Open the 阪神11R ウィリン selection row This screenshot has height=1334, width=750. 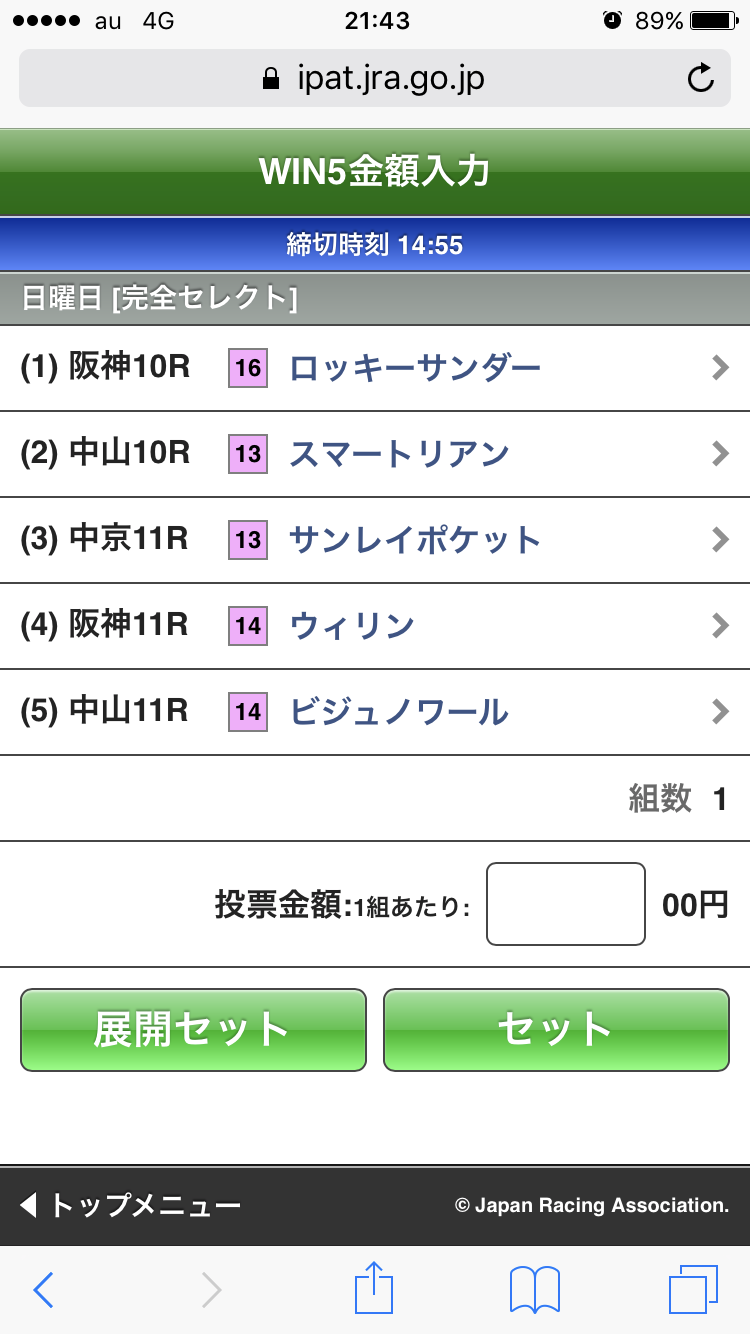[x=375, y=626]
